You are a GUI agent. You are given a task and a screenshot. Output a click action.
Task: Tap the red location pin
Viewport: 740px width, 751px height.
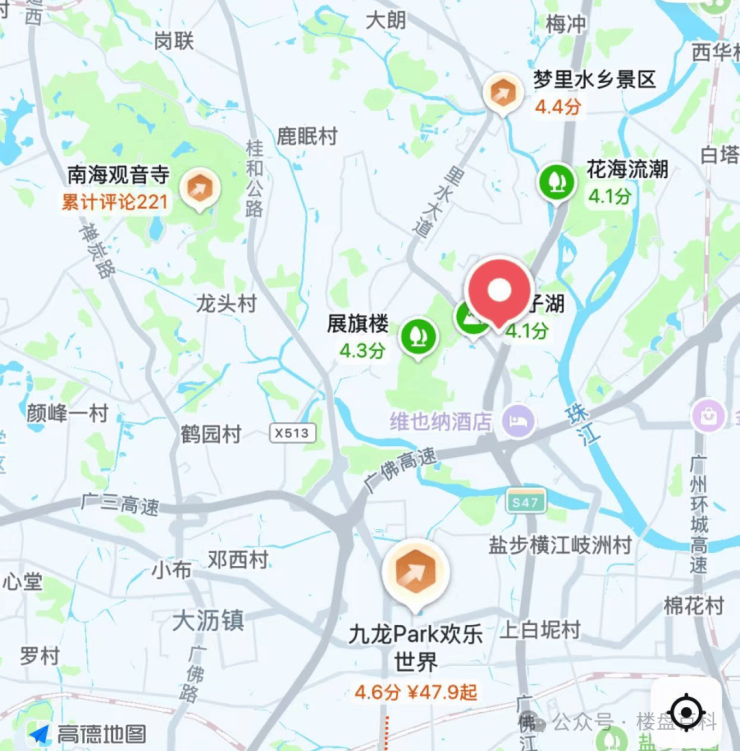[x=499, y=292]
